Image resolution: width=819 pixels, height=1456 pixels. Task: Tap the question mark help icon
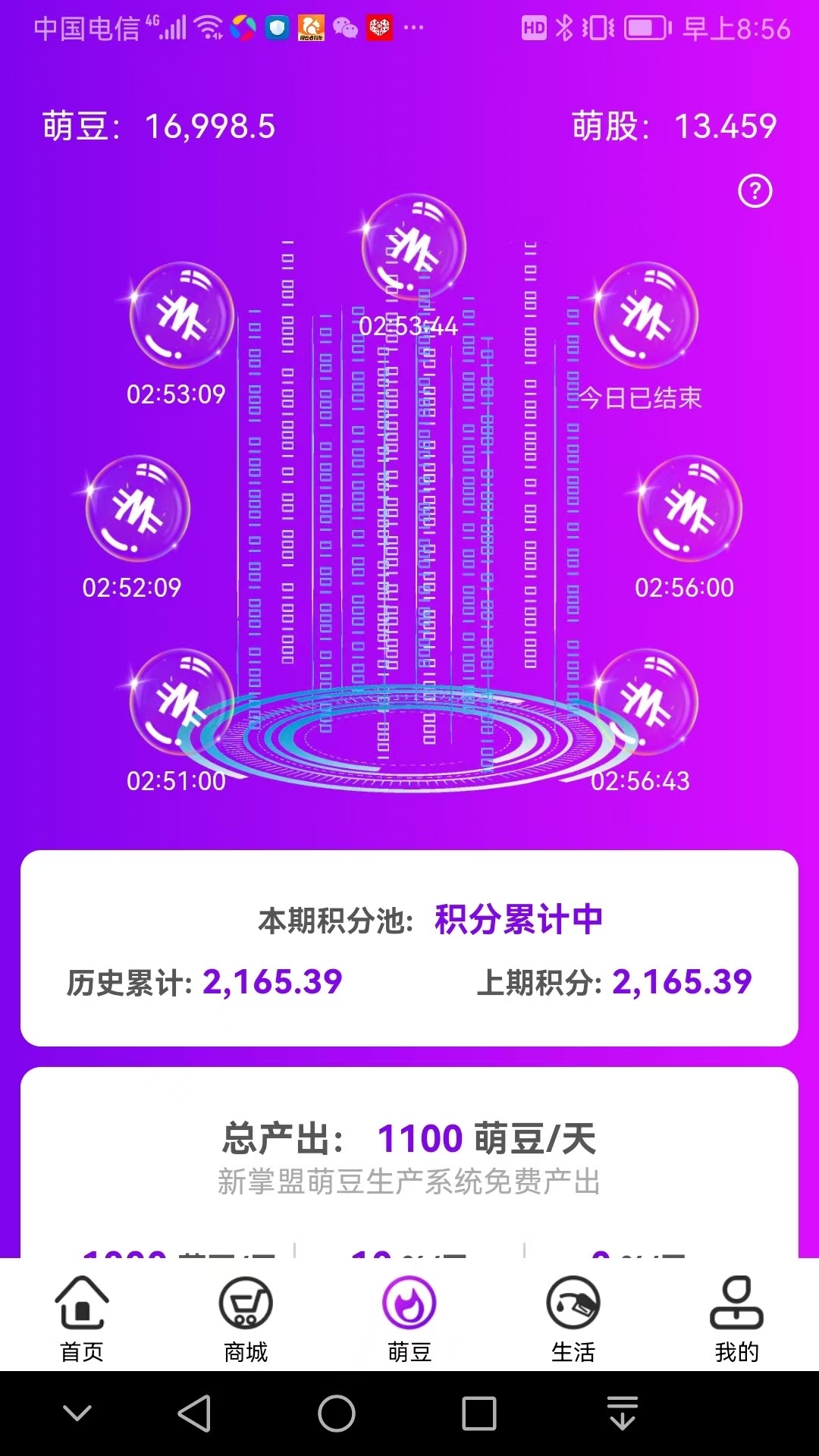pyautogui.click(x=755, y=191)
